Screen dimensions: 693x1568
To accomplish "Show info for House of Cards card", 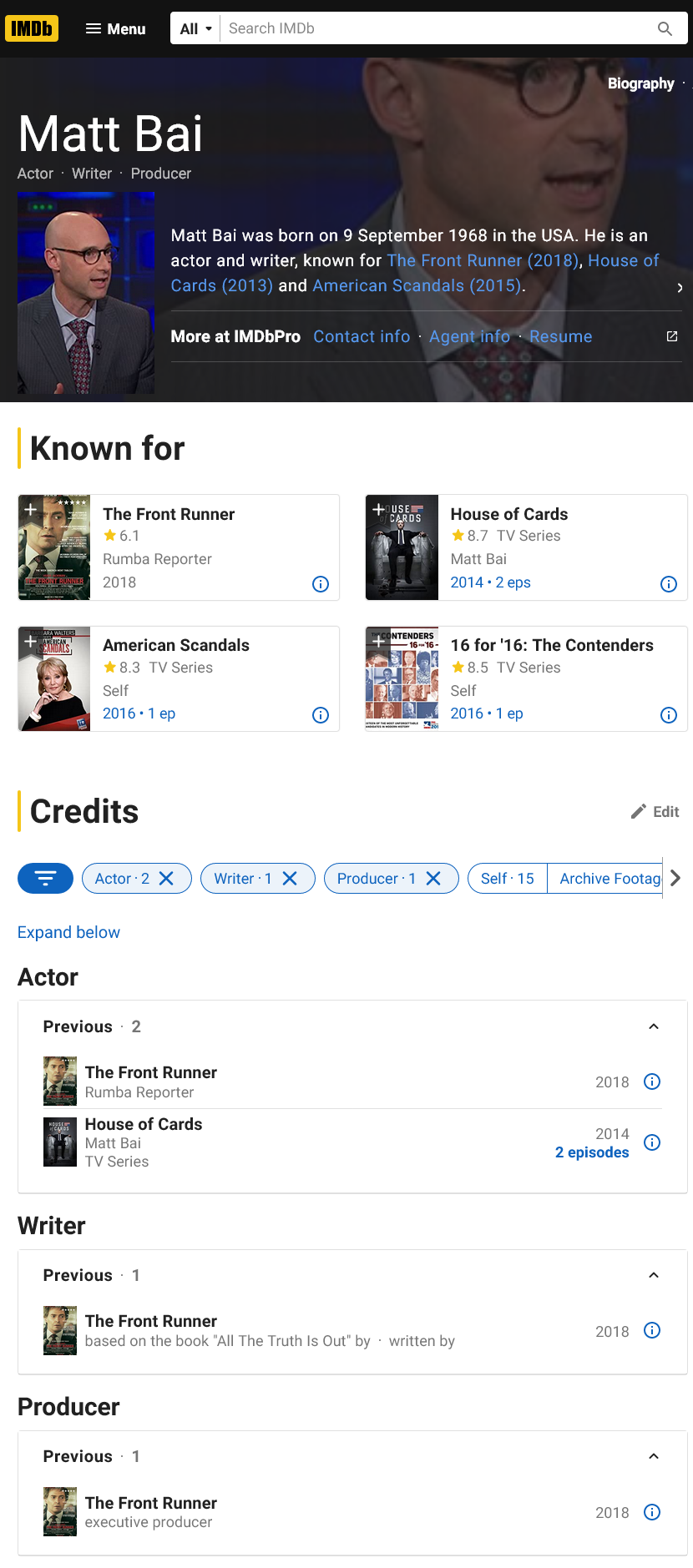I will [x=669, y=584].
